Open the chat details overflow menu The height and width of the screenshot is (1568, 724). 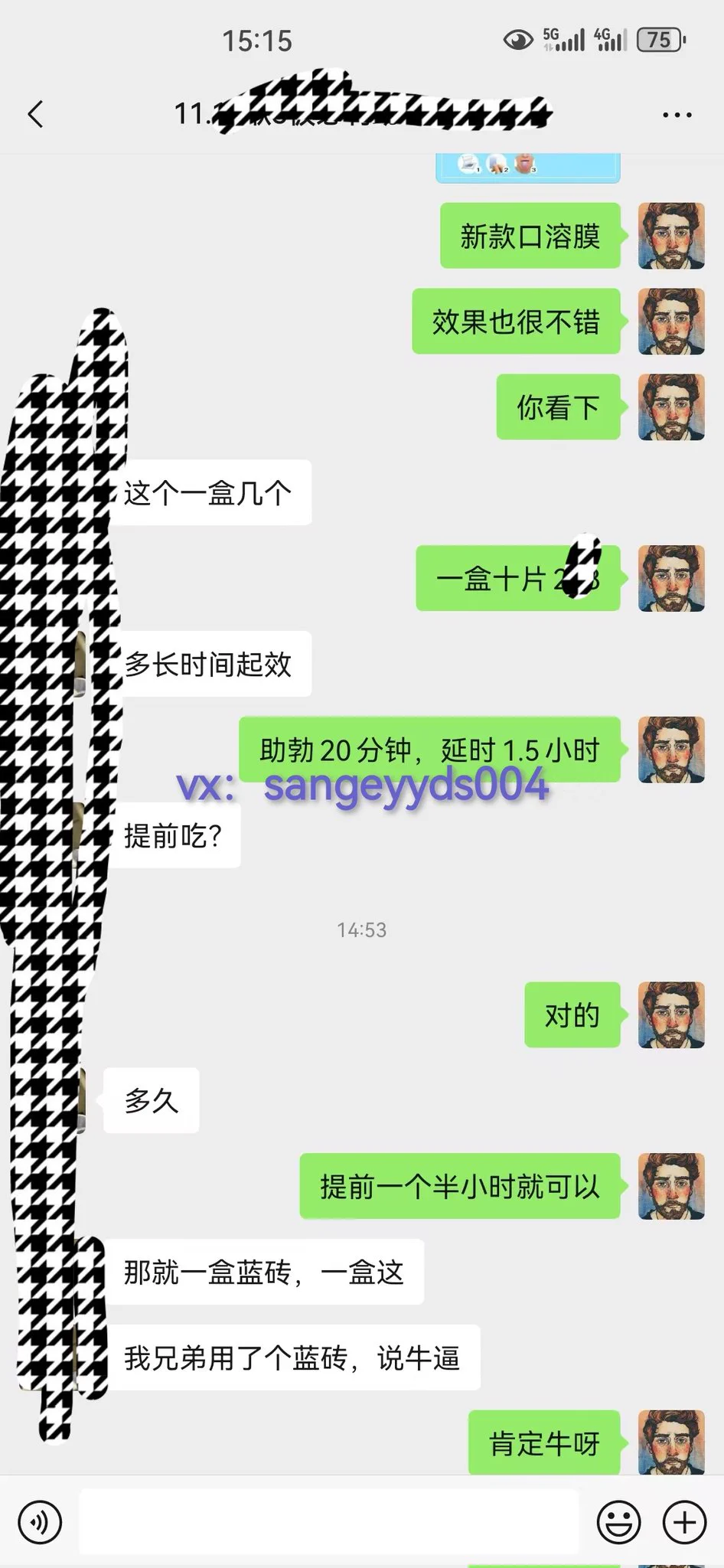pos(677,115)
